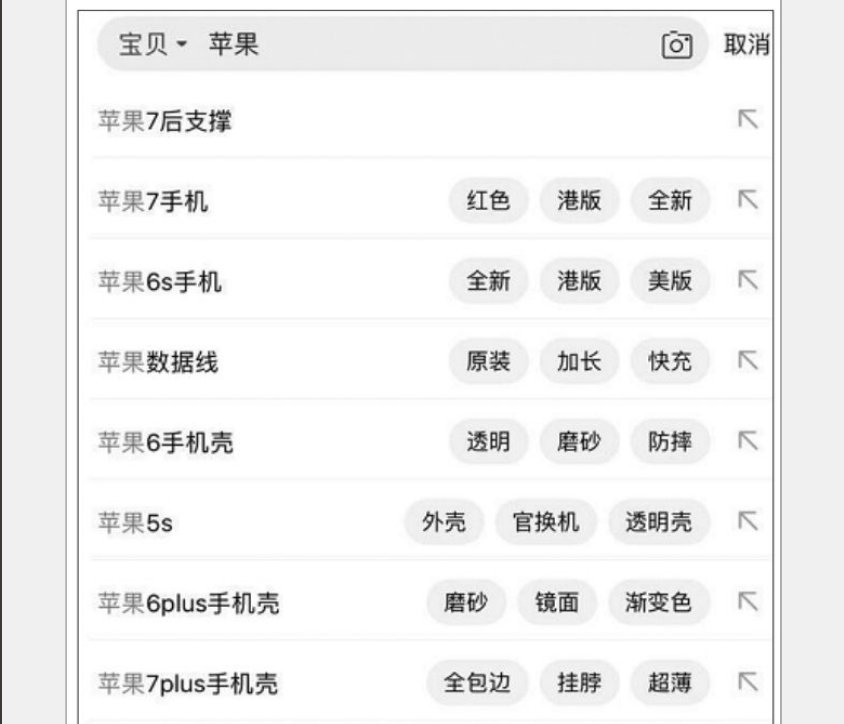Pick the 渐变色 chip for 苹果6plus手机壳
Image resolution: width=844 pixels, height=724 pixels.
pos(658,602)
